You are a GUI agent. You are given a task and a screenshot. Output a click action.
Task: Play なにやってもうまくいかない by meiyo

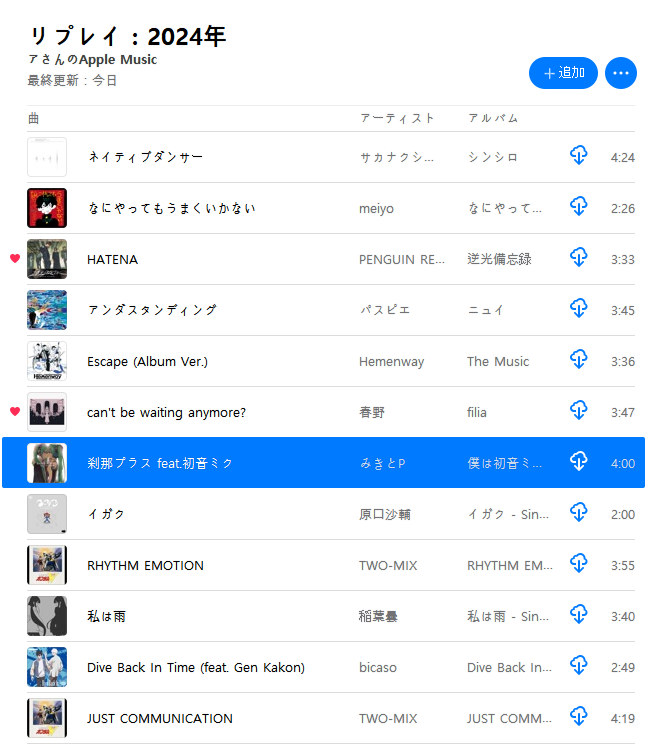coord(171,208)
